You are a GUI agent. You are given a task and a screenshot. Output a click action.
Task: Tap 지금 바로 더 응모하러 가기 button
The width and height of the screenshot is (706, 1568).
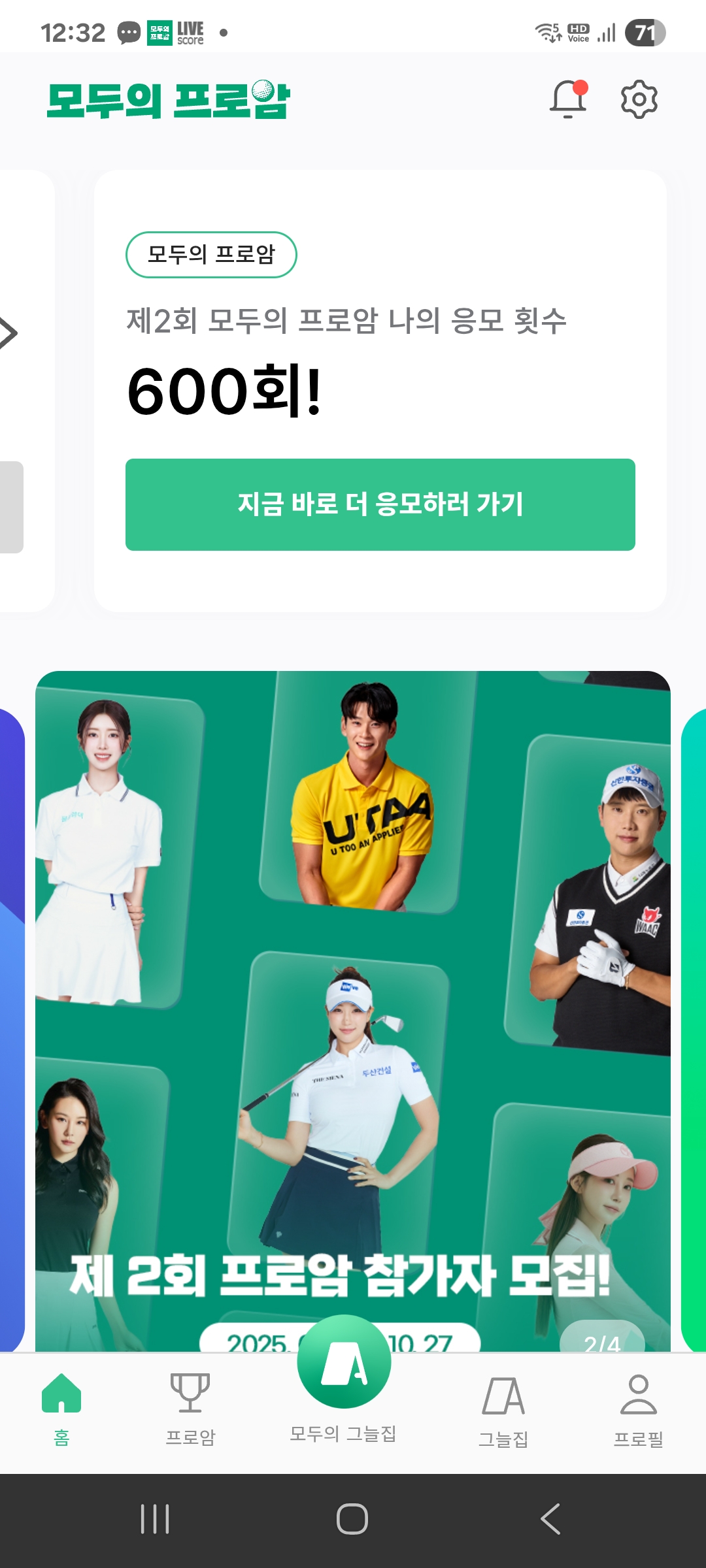(380, 504)
